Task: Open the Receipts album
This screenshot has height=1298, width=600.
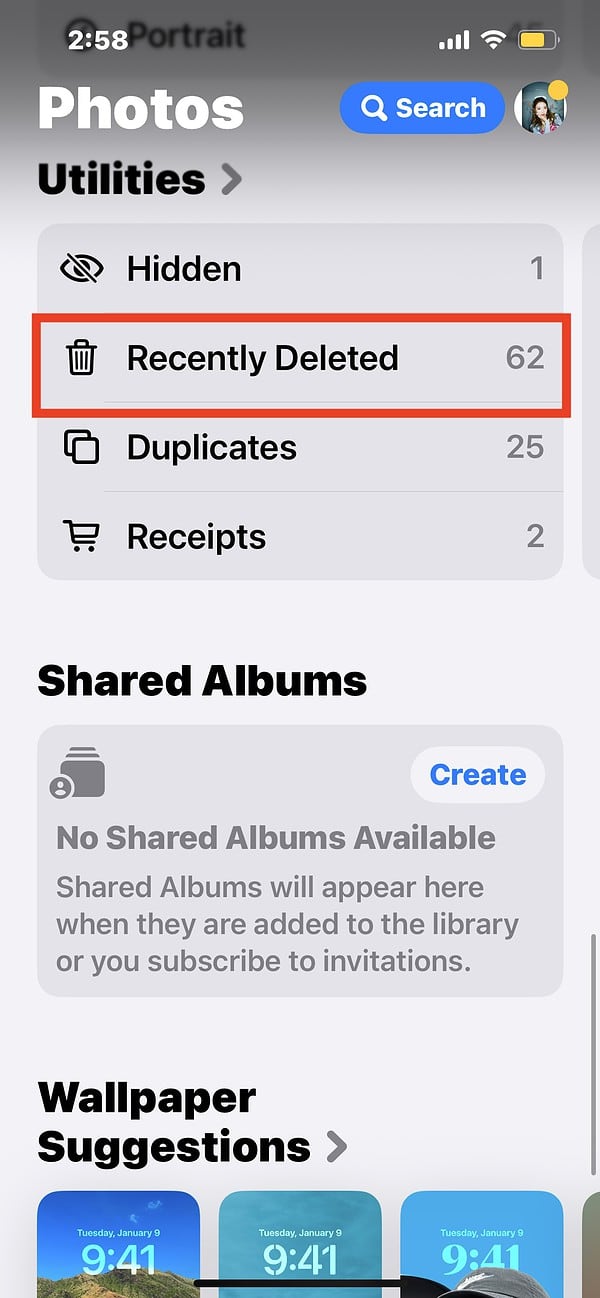Action: point(300,536)
